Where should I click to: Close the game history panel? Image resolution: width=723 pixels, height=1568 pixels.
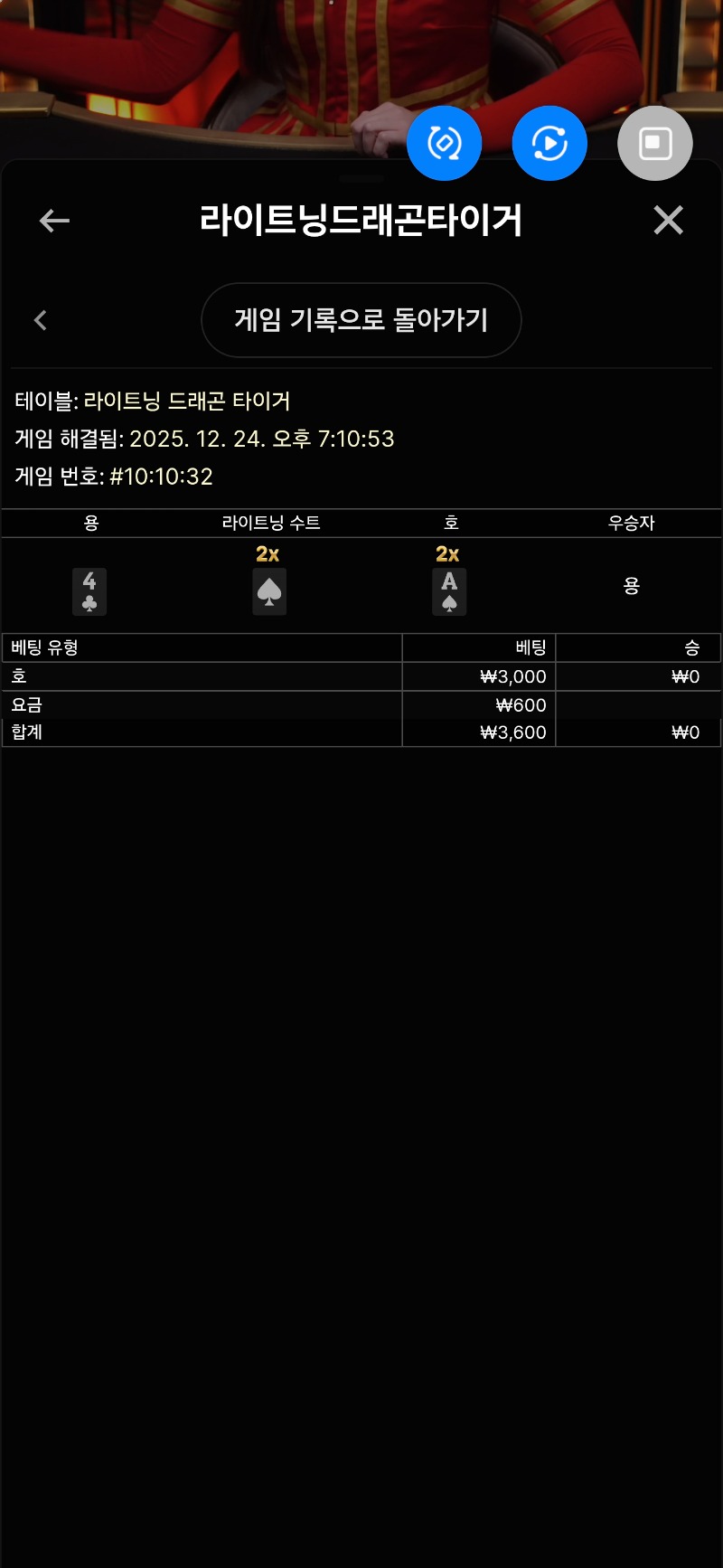(x=668, y=220)
